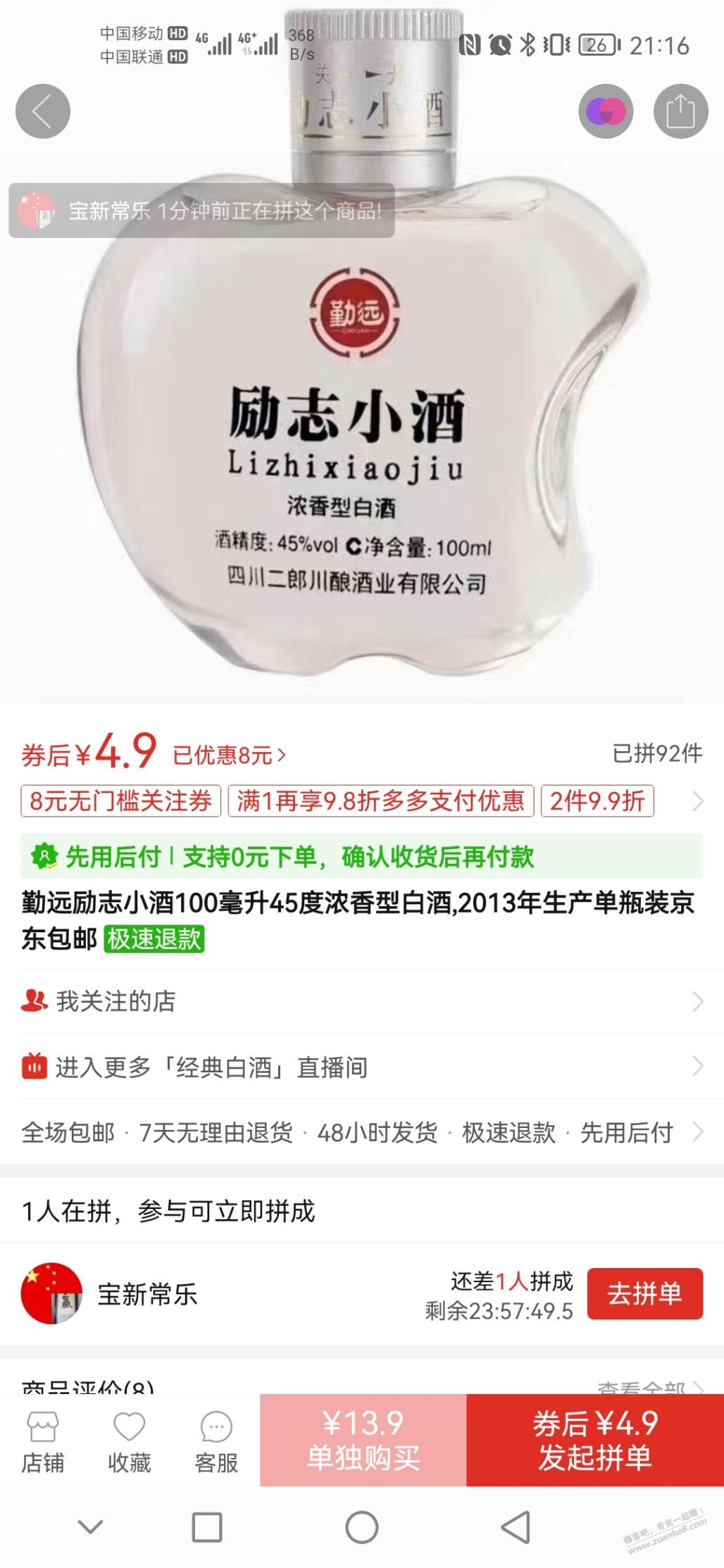View the 已优惠8元 discount details

pos(230,755)
